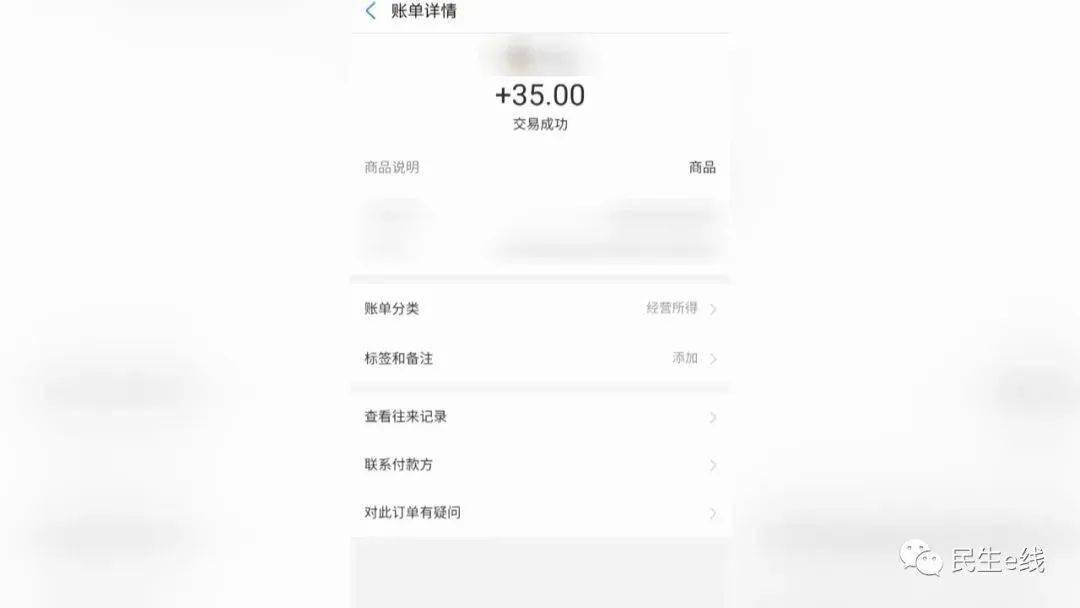Open 查看往来记录
Screen dimensions: 1080x608
click(x=540, y=416)
